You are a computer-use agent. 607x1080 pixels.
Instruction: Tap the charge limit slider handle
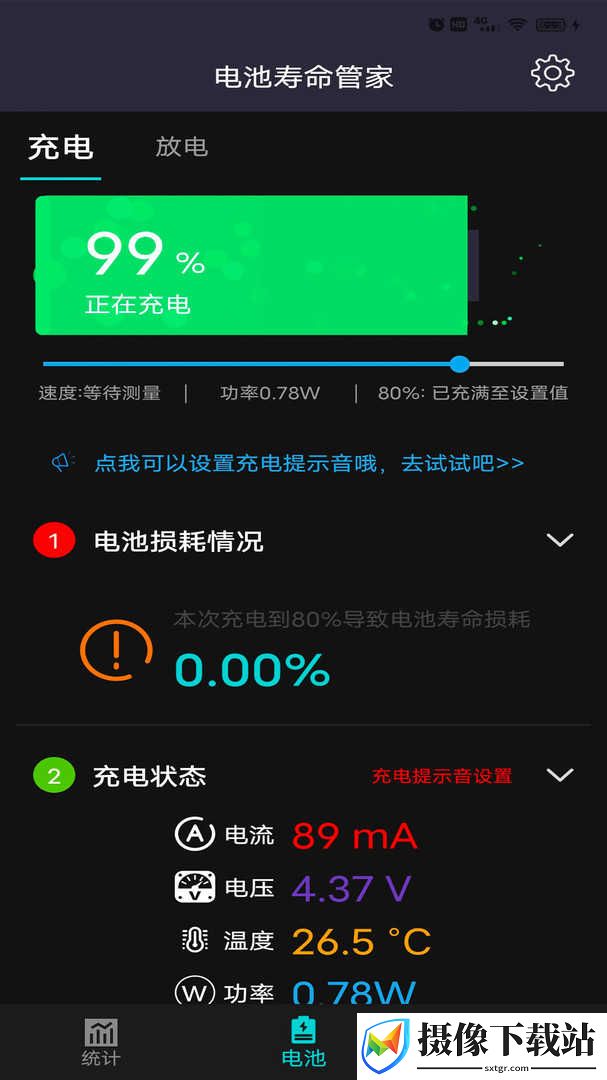pos(460,364)
